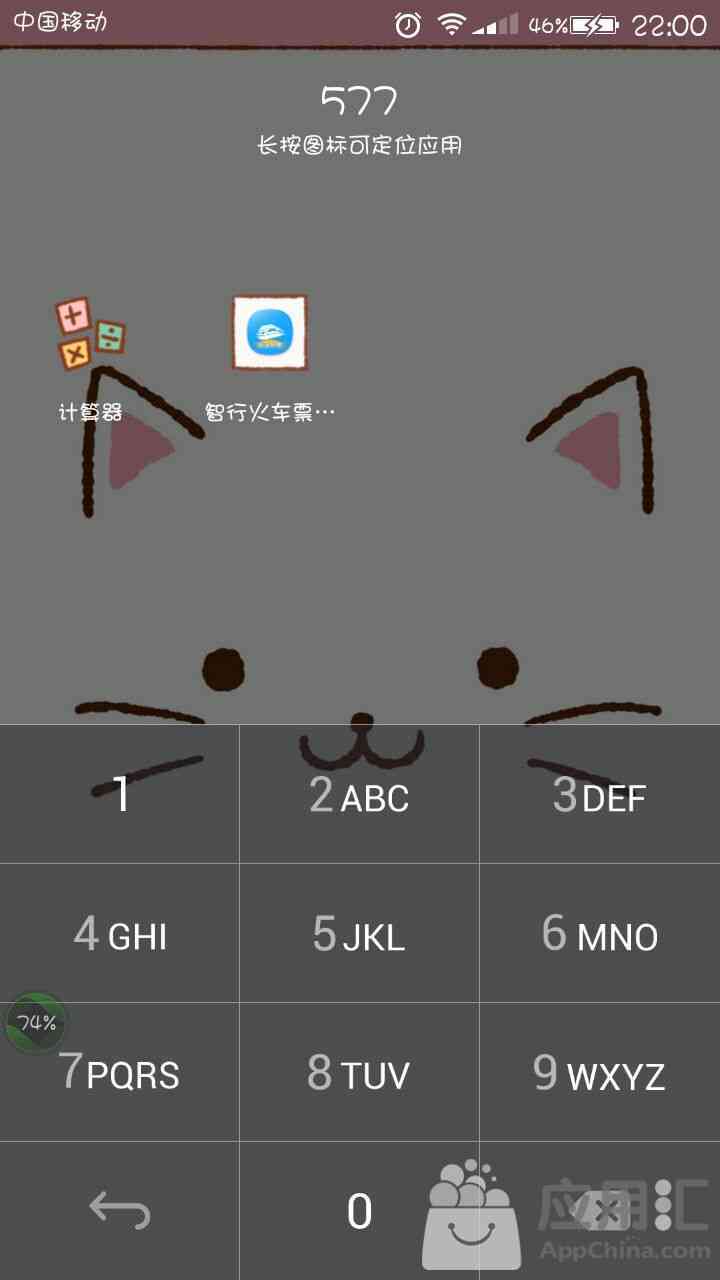Tap the 5 JKL key
The width and height of the screenshot is (720, 1280).
point(360,933)
